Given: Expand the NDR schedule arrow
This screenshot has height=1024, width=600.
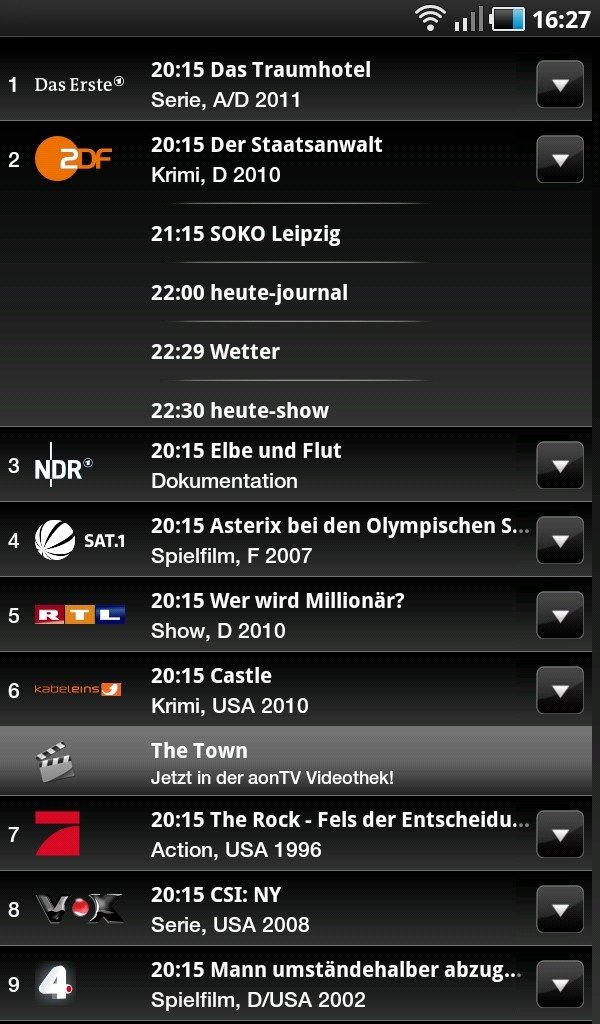Looking at the screenshot, I should coord(560,465).
